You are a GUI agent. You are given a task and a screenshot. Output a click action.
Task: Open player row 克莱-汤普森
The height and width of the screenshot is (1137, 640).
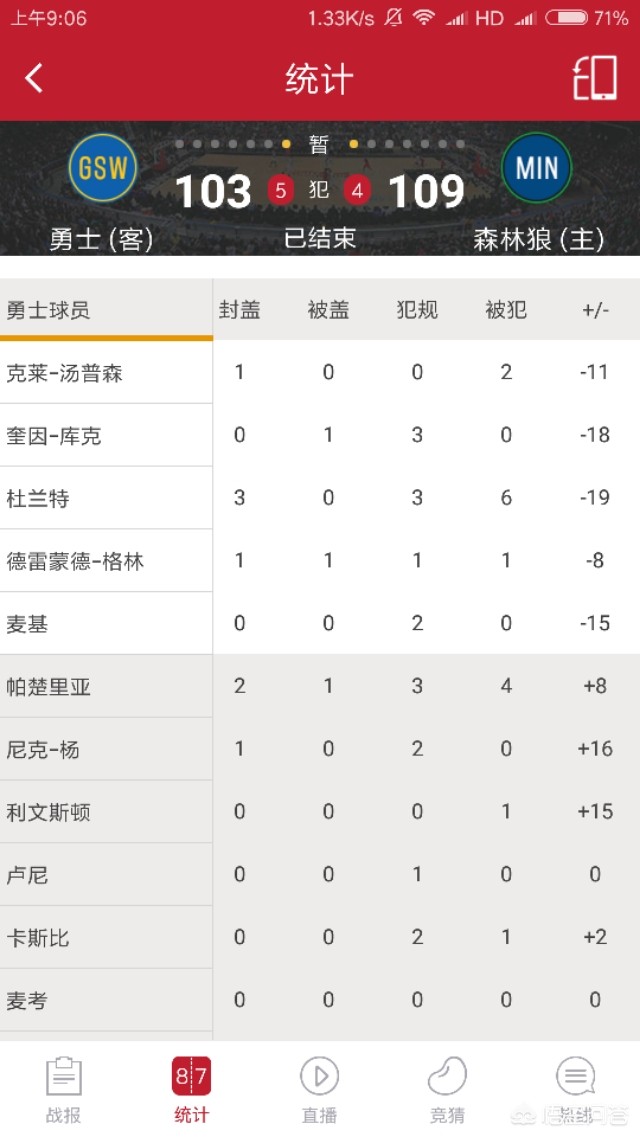tap(320, 372)
